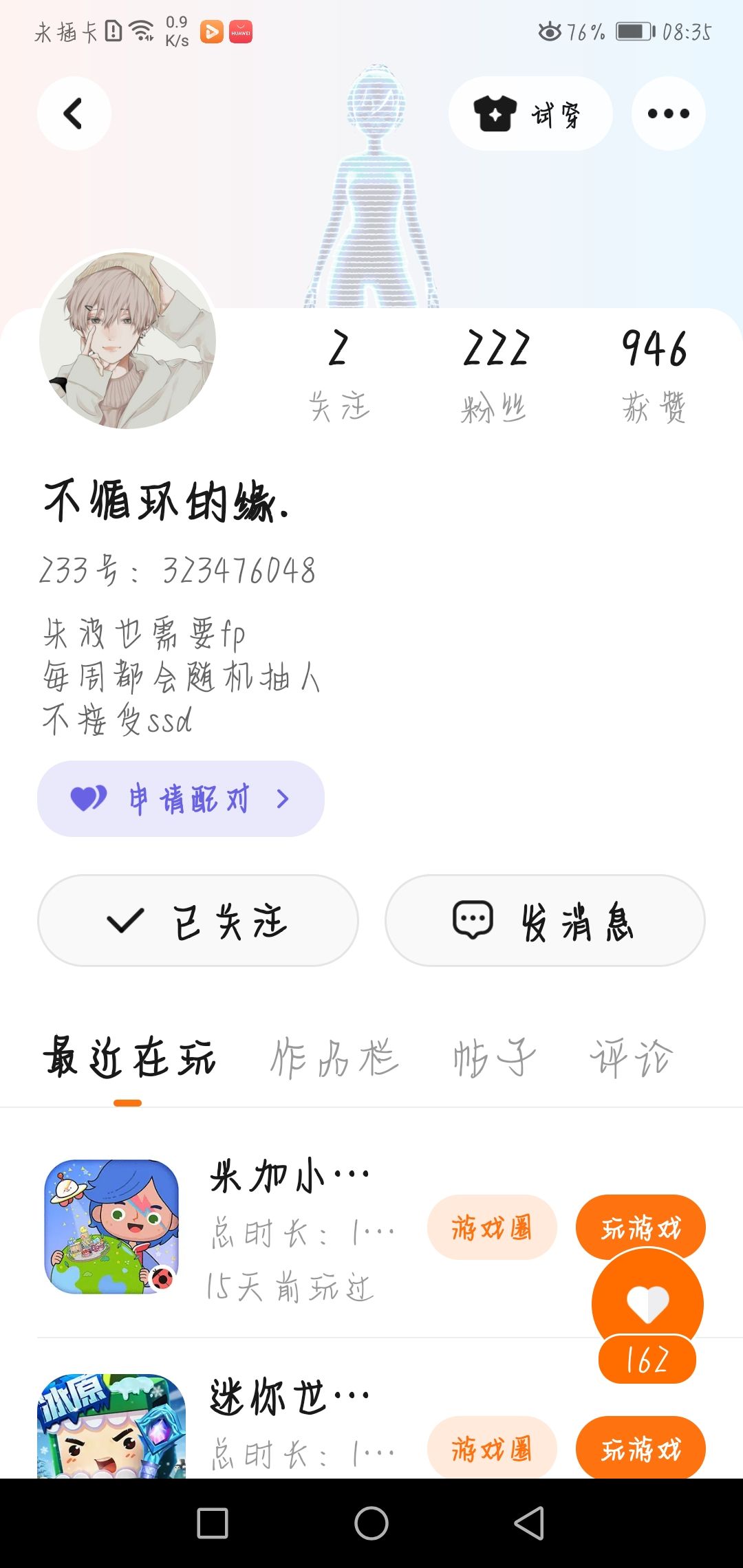Switch to the 帖子 tab

494,1058
